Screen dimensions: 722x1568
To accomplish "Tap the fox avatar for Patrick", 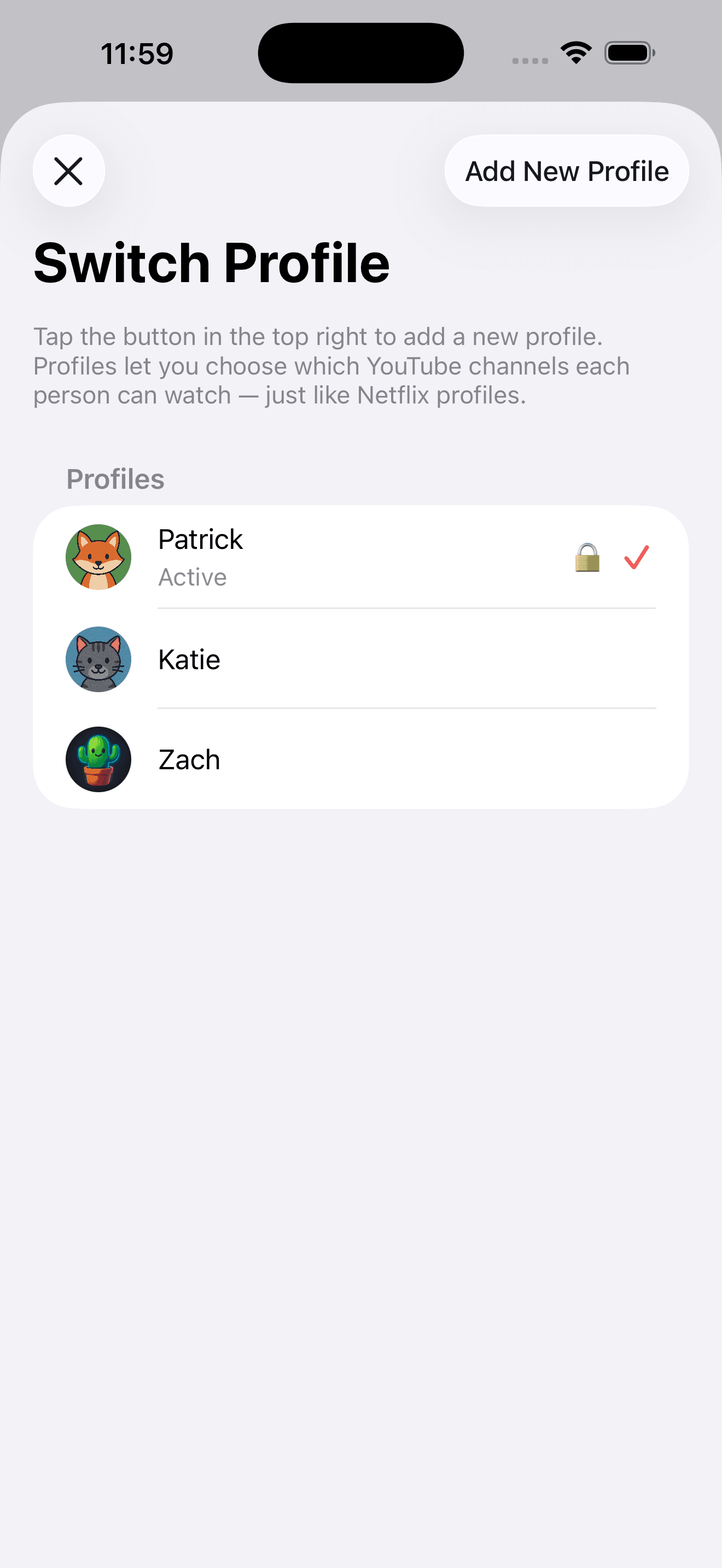I will click(x=98, y=558).
